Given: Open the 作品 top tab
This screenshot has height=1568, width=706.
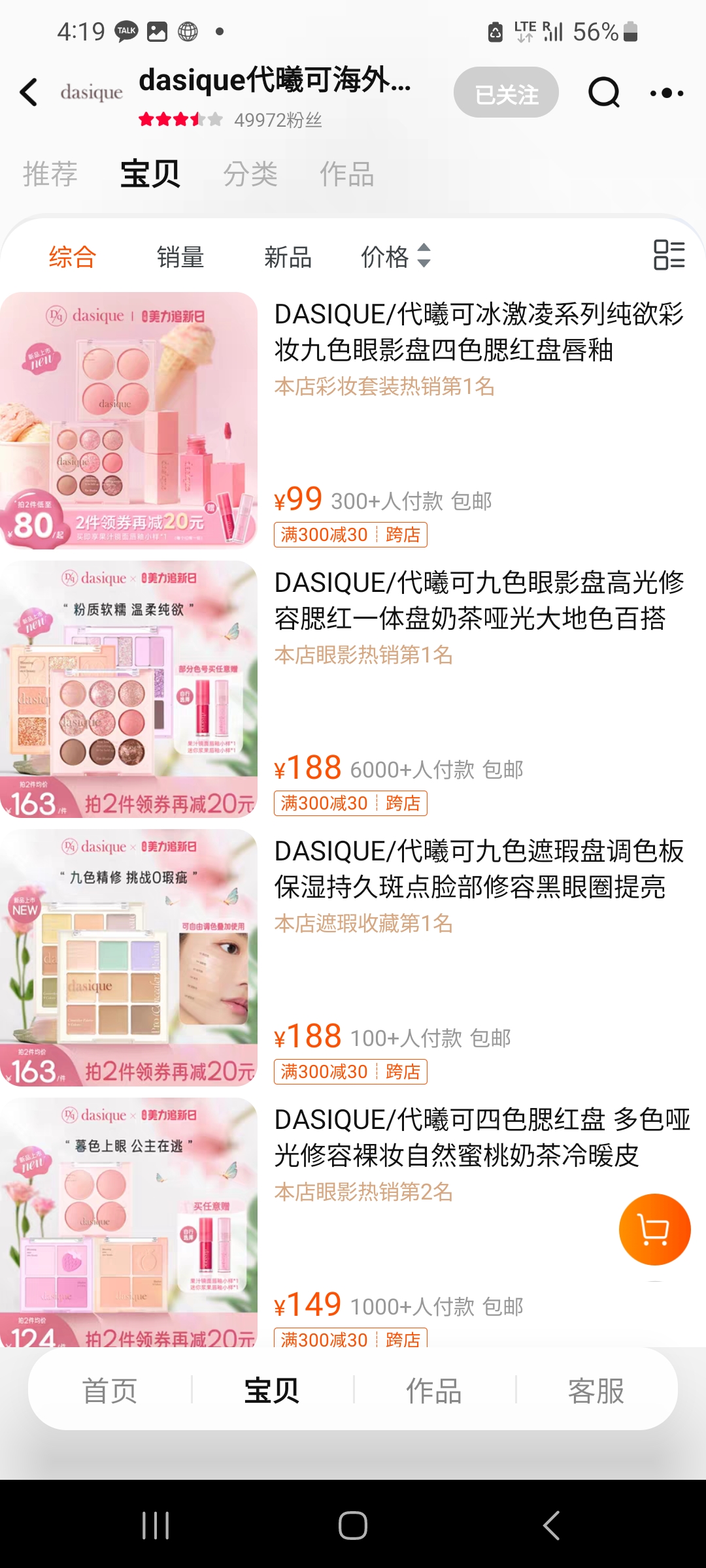Looking at the screenshot, I should point(346,174).
